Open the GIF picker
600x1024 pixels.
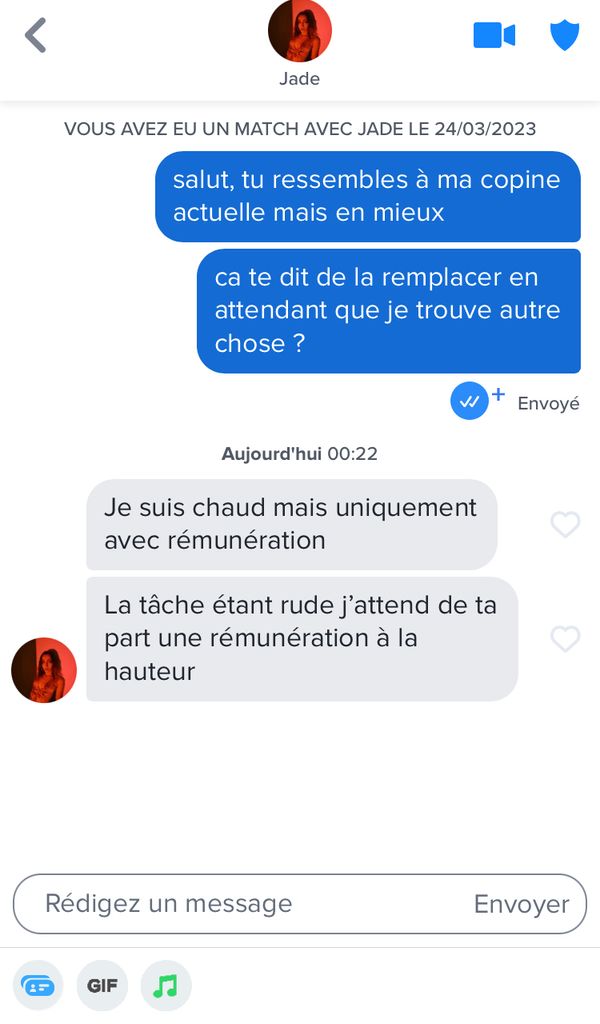point(102,986)
